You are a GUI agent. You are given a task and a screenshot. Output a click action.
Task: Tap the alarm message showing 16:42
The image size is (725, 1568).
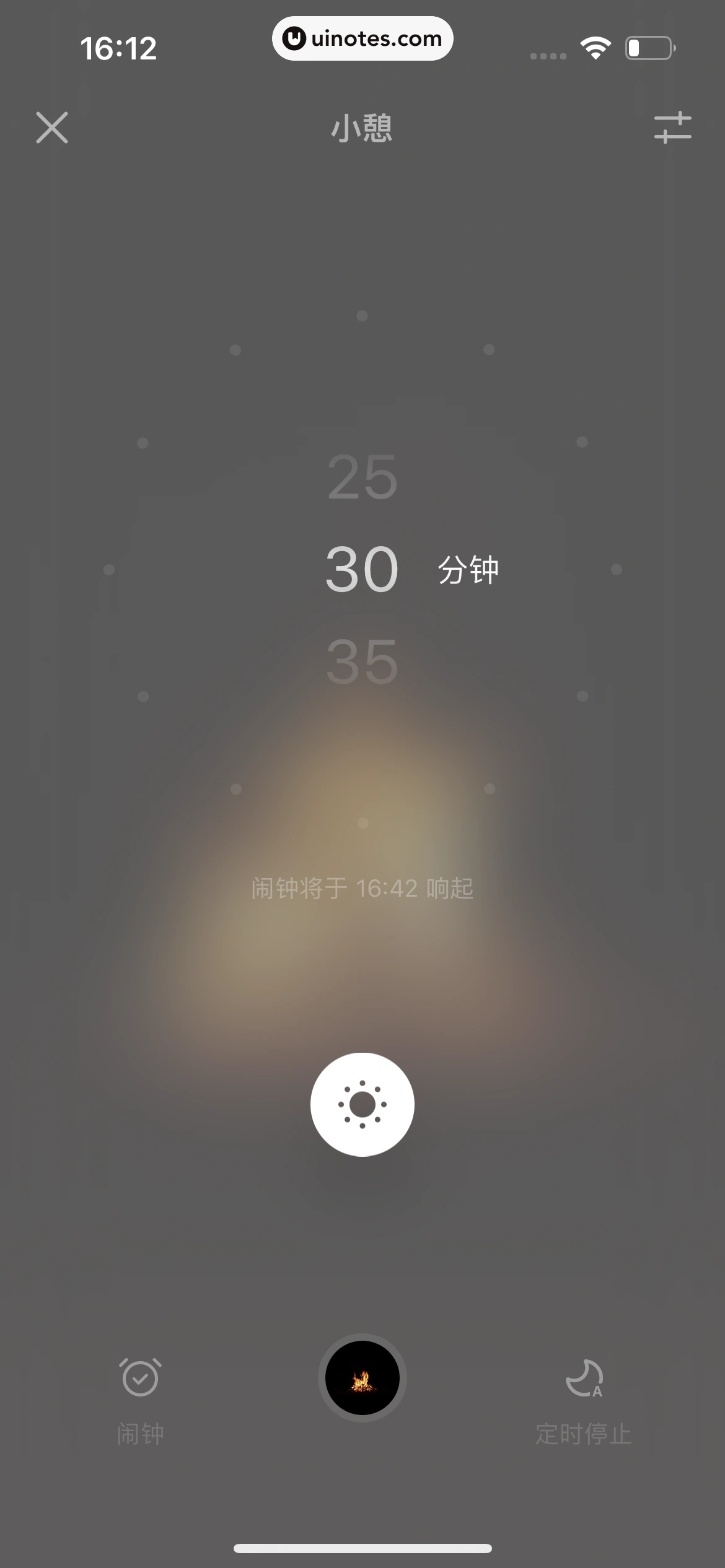point(362,889)
